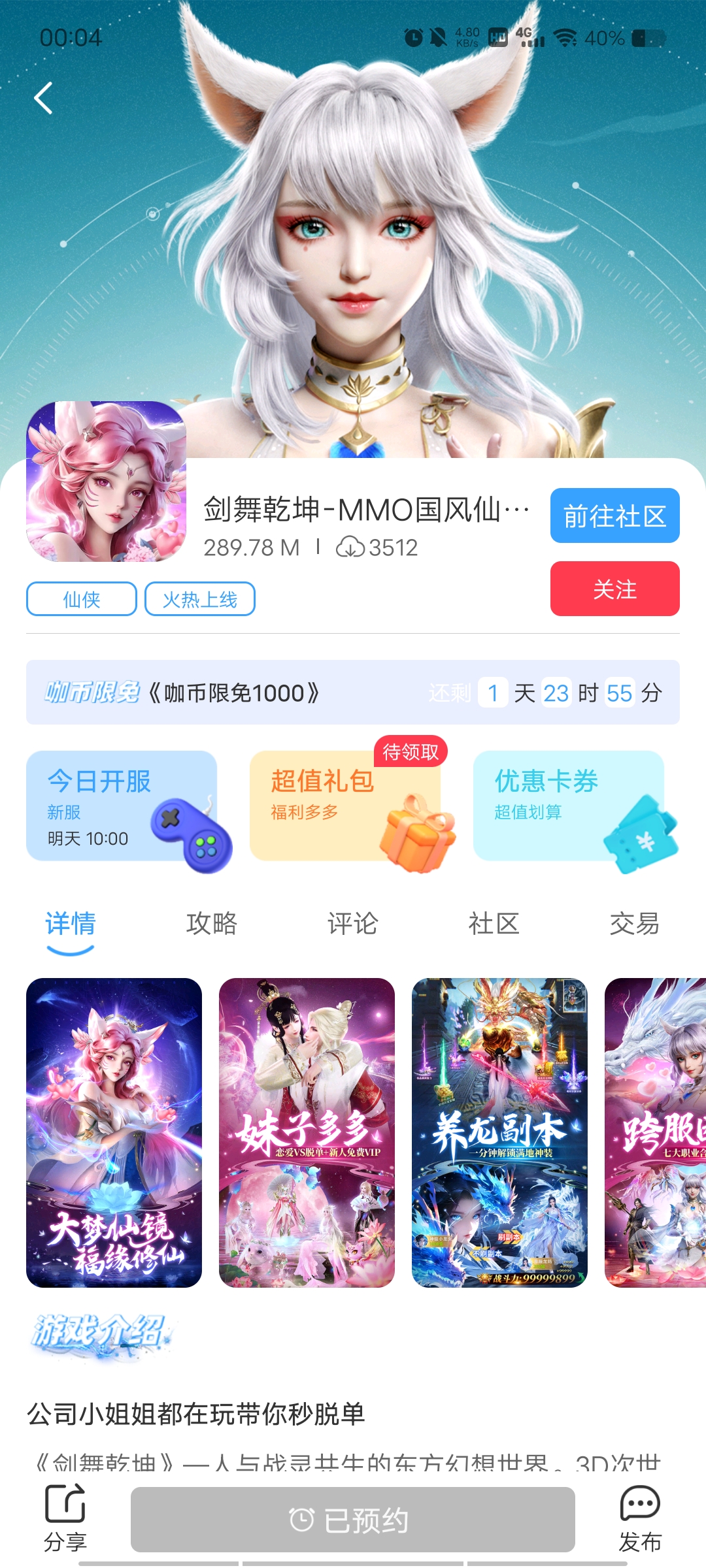
Task: Open the 咖币限免1000 promotion banner
Action: 353,693
